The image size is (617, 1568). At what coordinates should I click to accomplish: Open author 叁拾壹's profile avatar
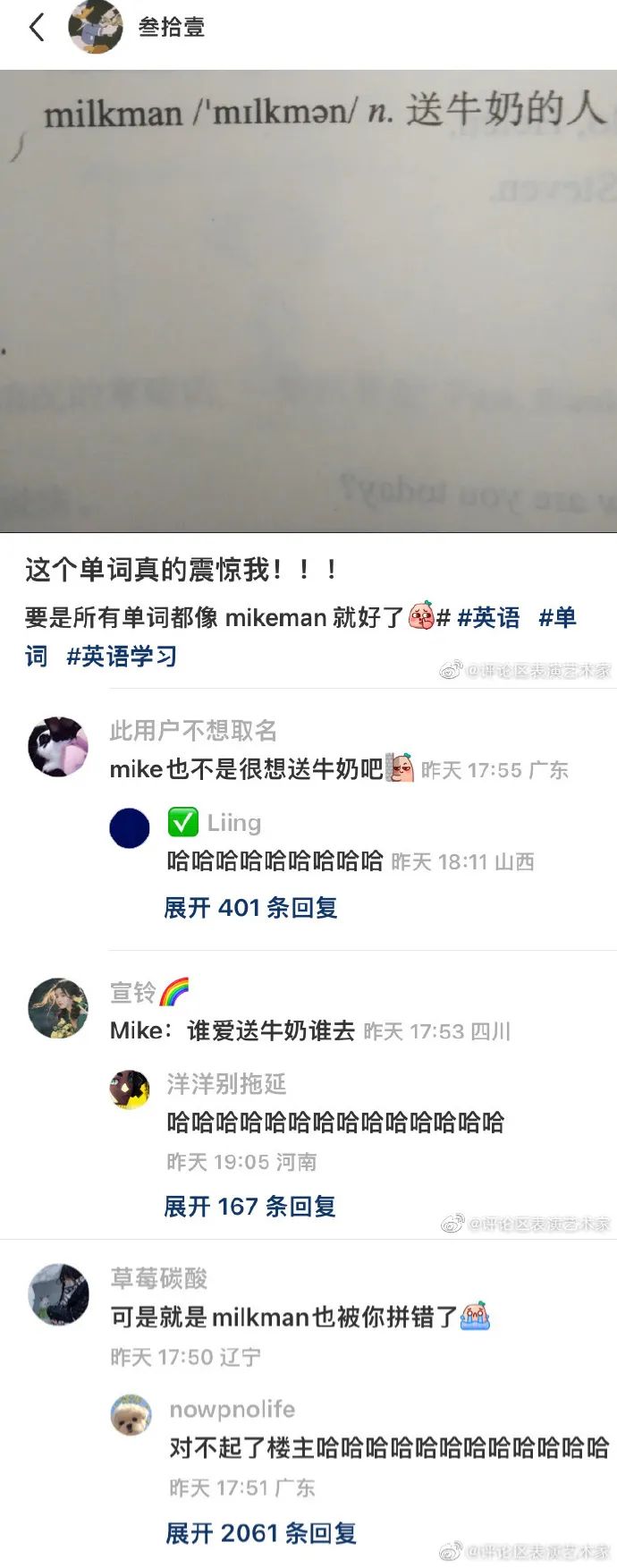96,27
